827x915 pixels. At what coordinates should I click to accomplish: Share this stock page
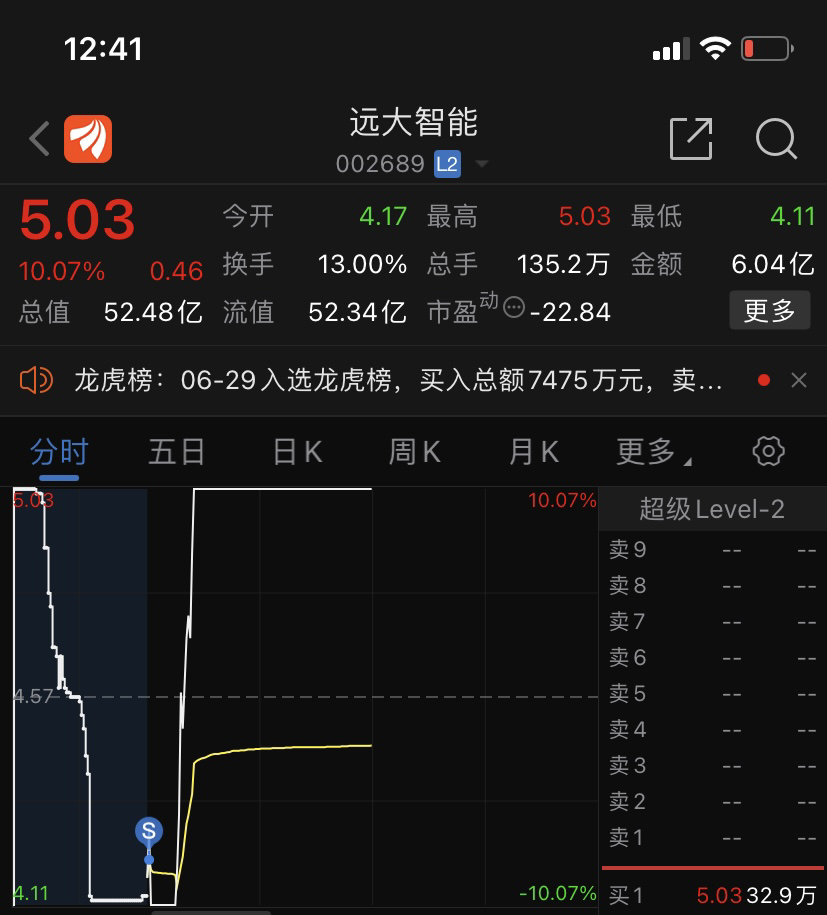[690, 139]
